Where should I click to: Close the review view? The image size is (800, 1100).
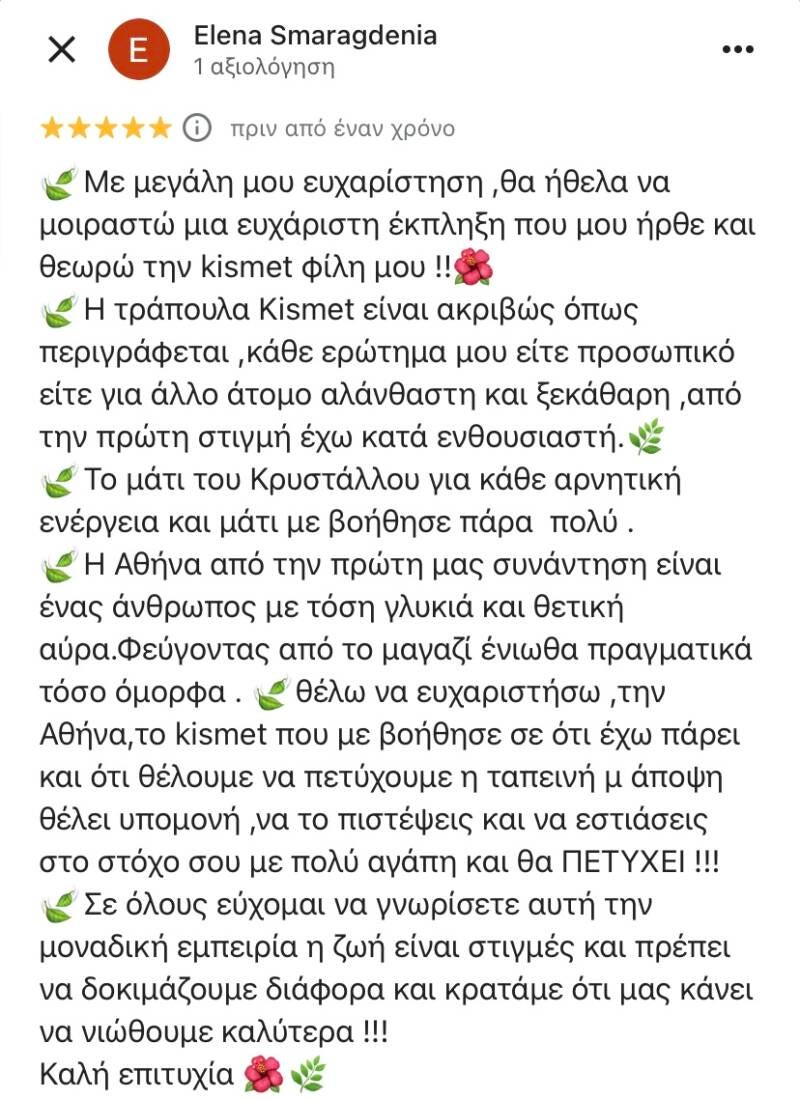(61, 49)
